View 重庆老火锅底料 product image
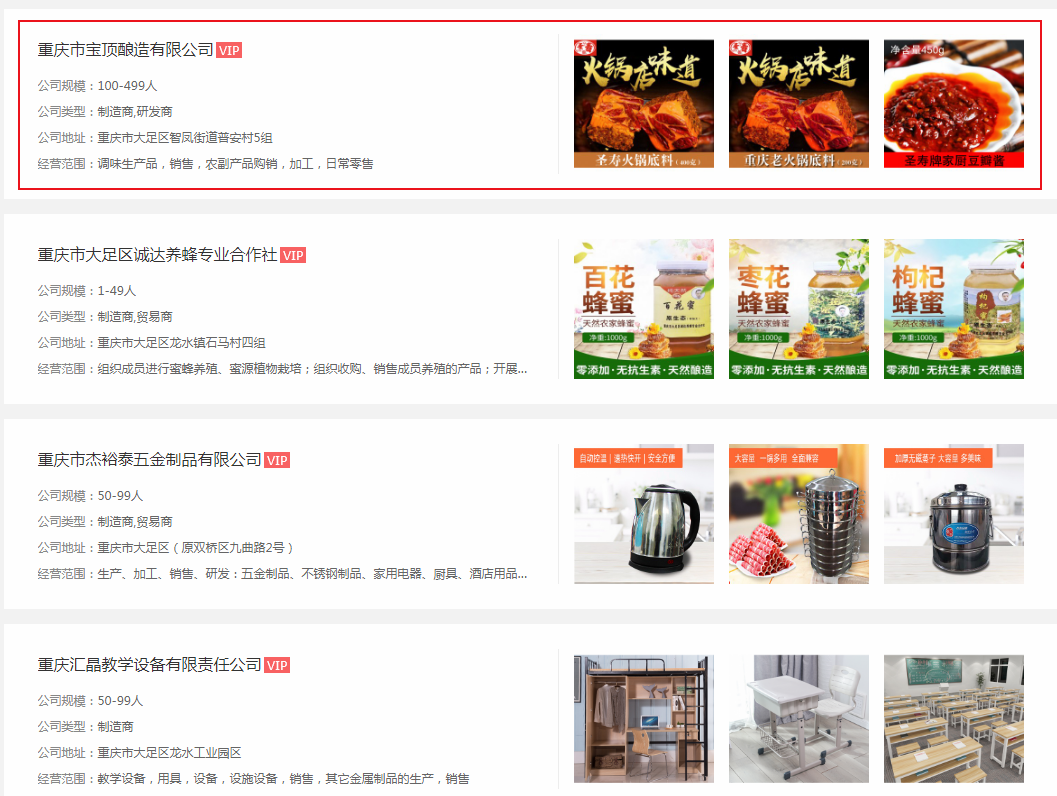 (x=798, y=103)
